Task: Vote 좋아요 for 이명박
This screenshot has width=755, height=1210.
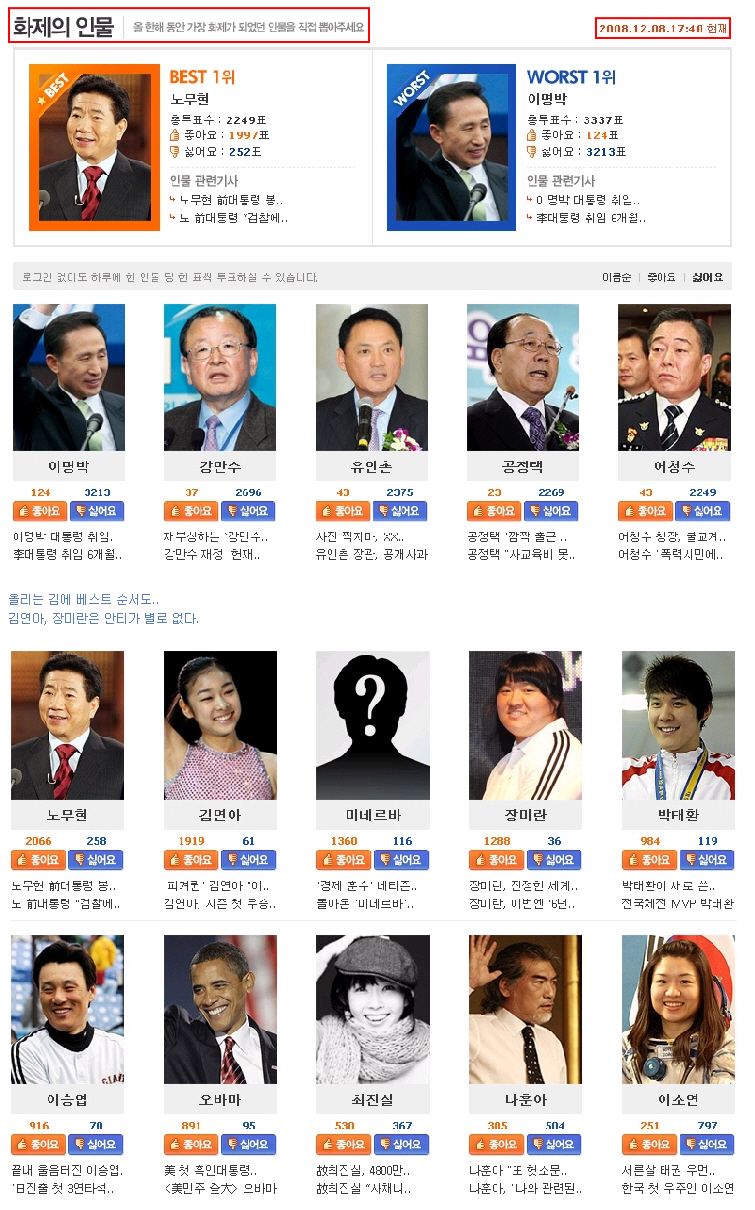Action: 40,511
